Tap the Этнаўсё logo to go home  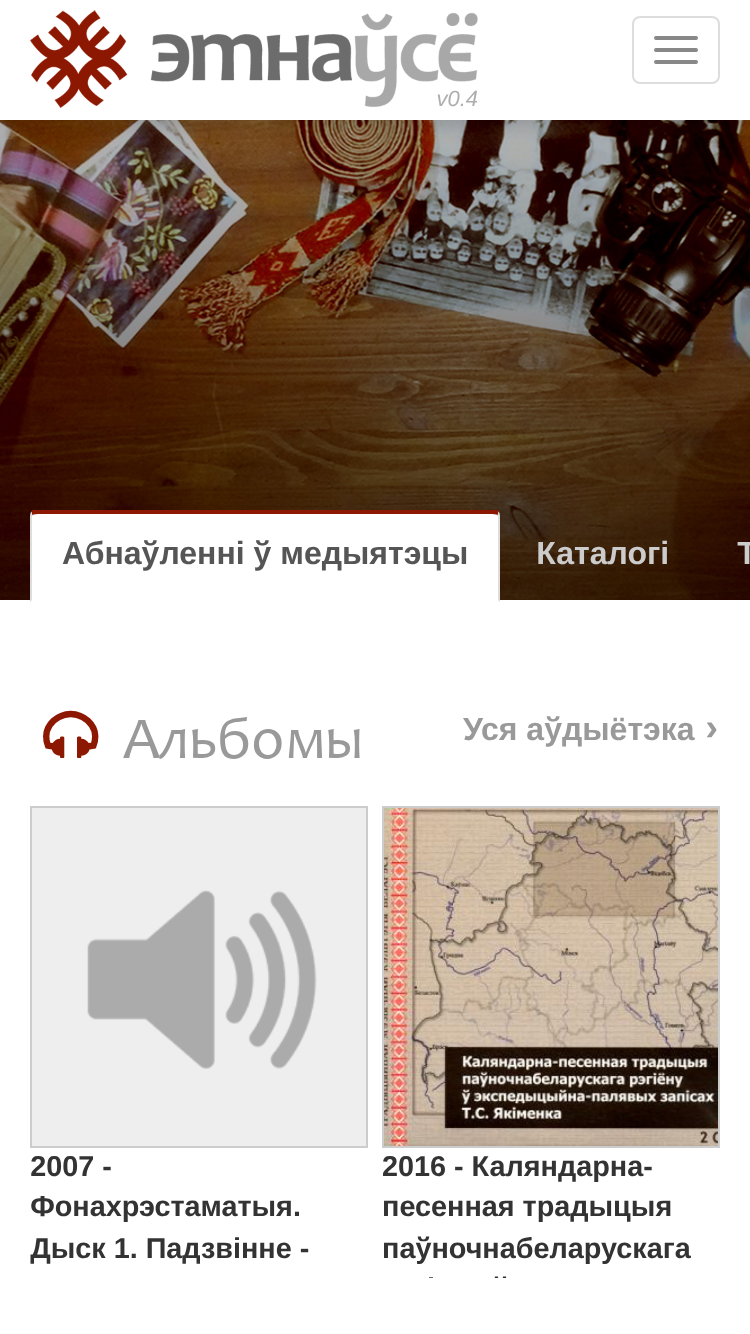click(254, 58)
